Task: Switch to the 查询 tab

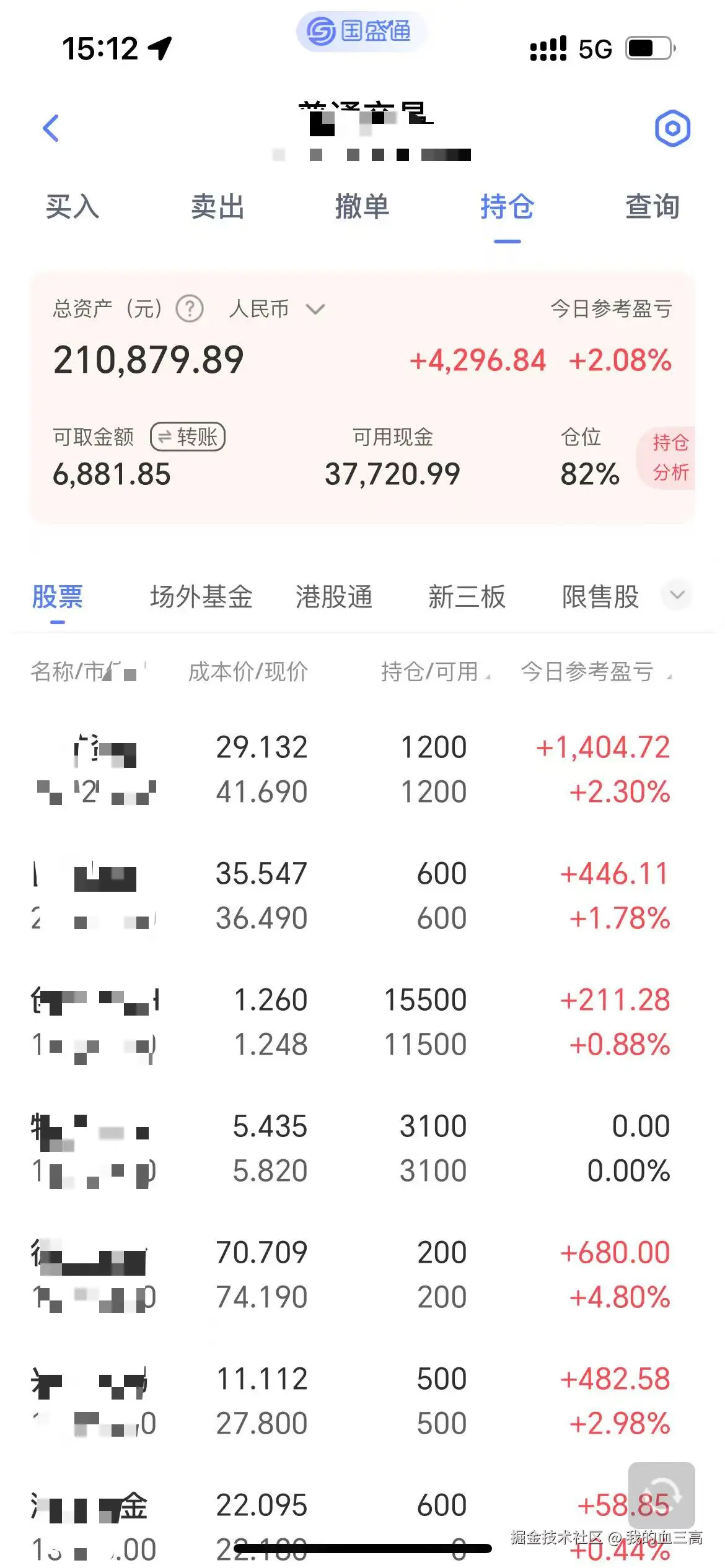Action: pos(652,207)
